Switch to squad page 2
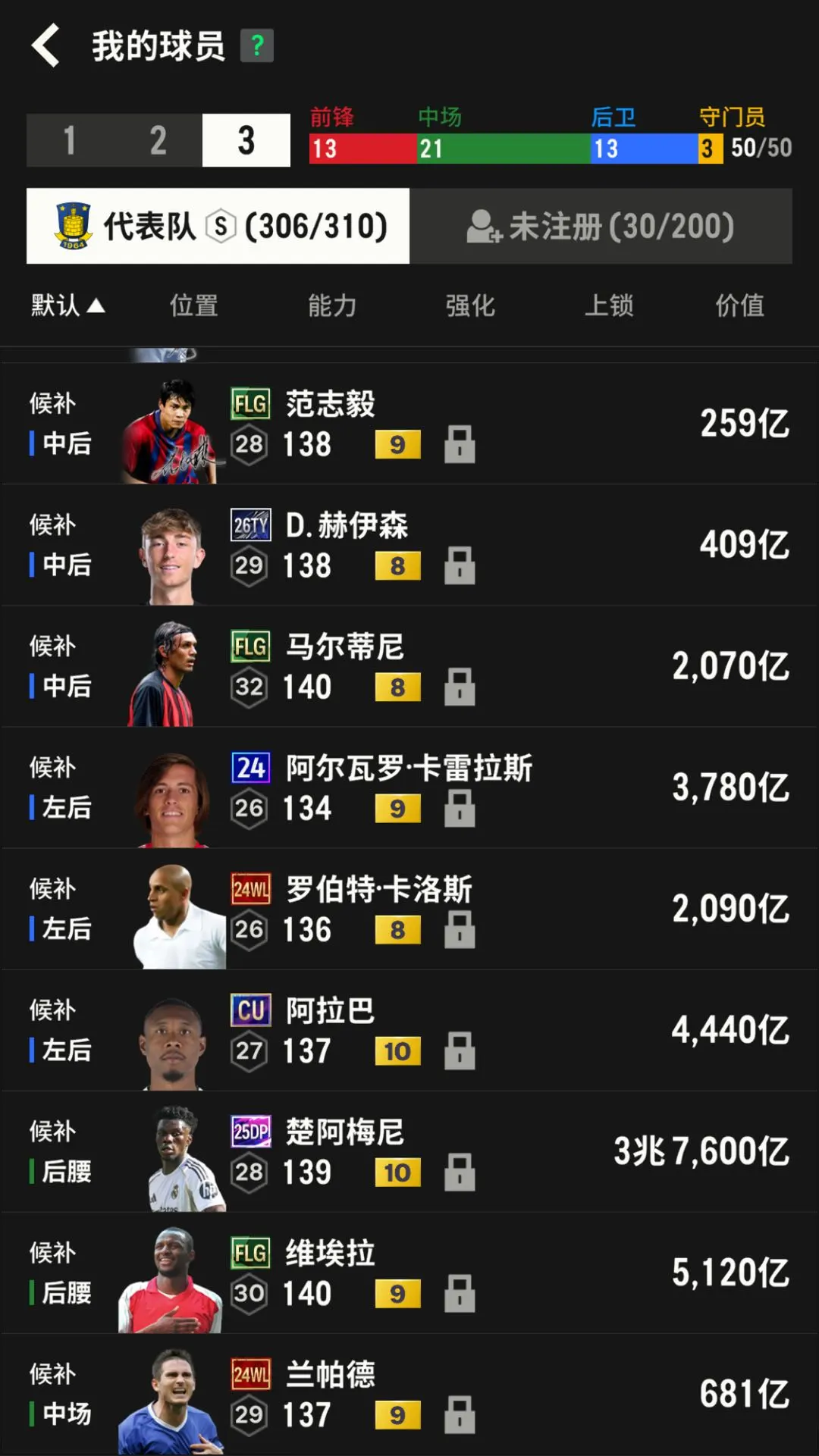The image size is (819, 1456). pos(158,140)
